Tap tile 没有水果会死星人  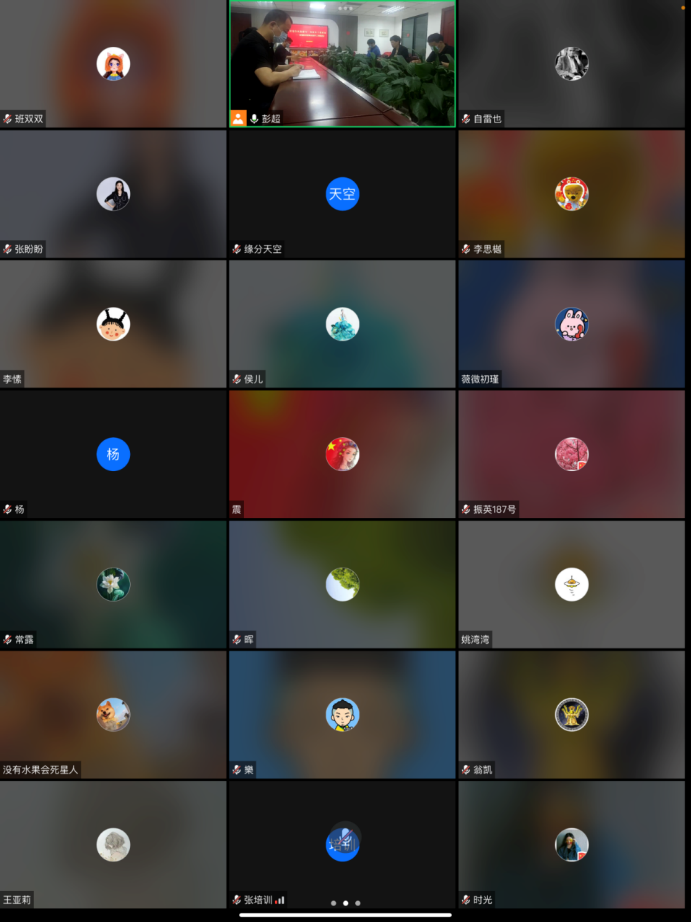tap(113, 714)
